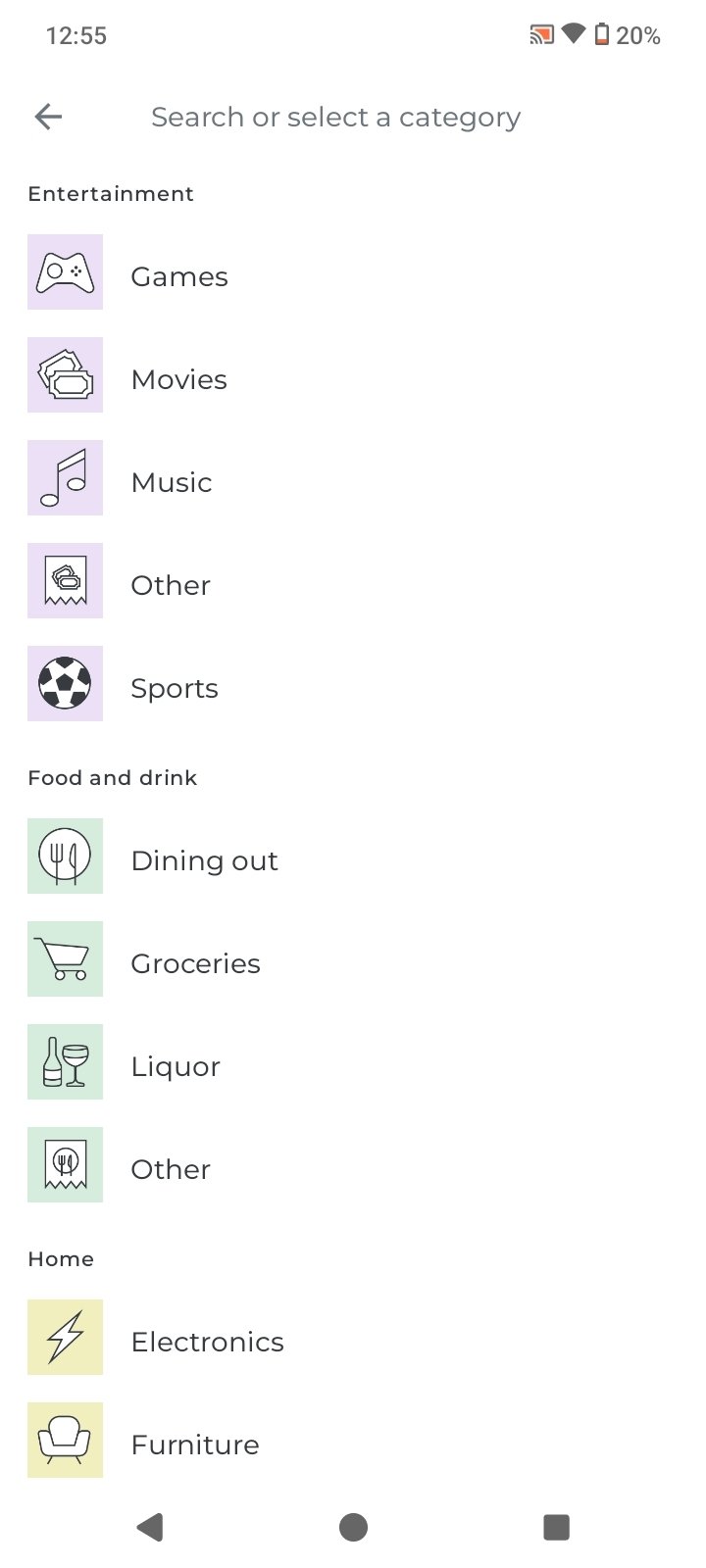
Task: Select Other under Food and drink
Action: point(171,1169)
